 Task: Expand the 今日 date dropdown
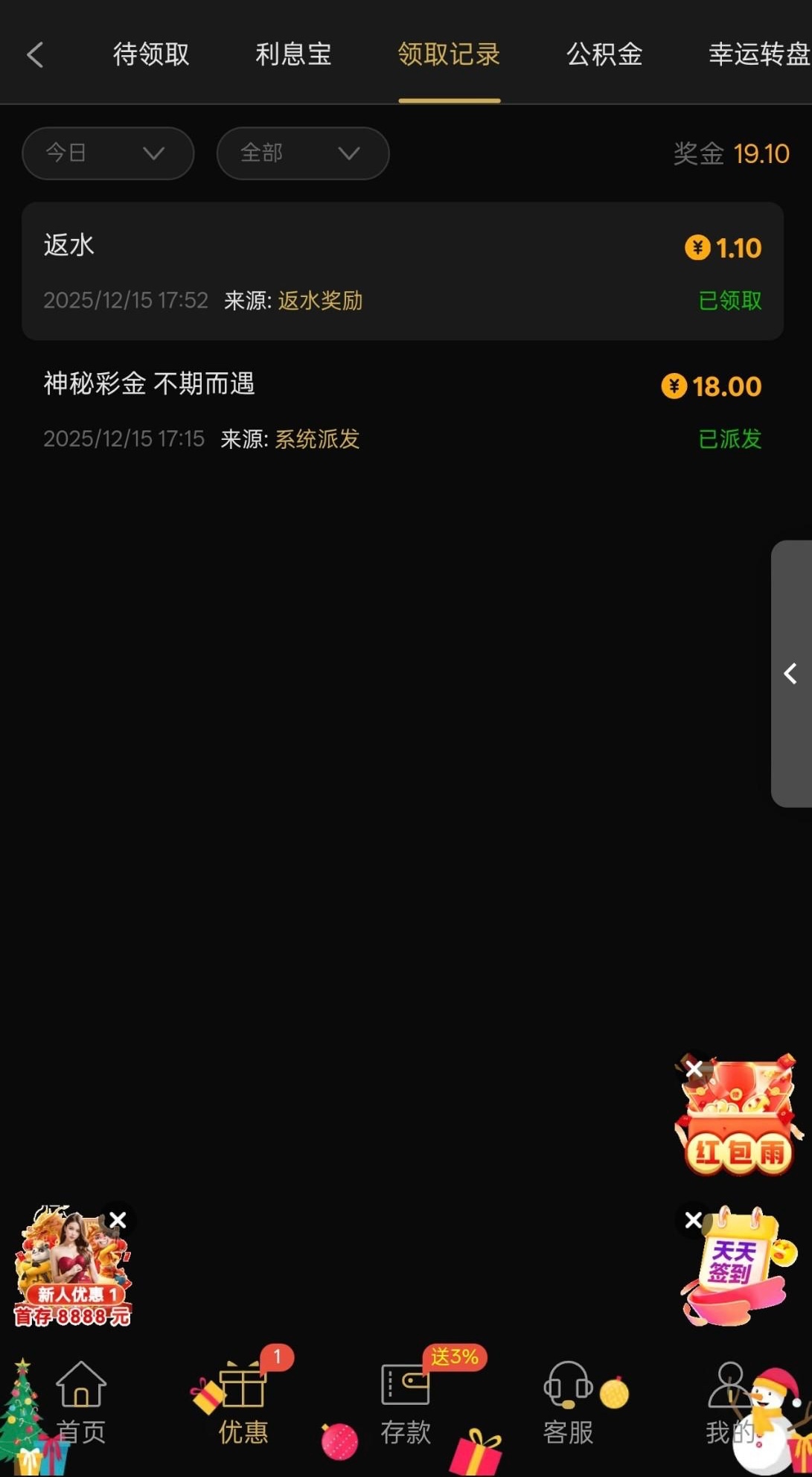click(x=108, y=153)
